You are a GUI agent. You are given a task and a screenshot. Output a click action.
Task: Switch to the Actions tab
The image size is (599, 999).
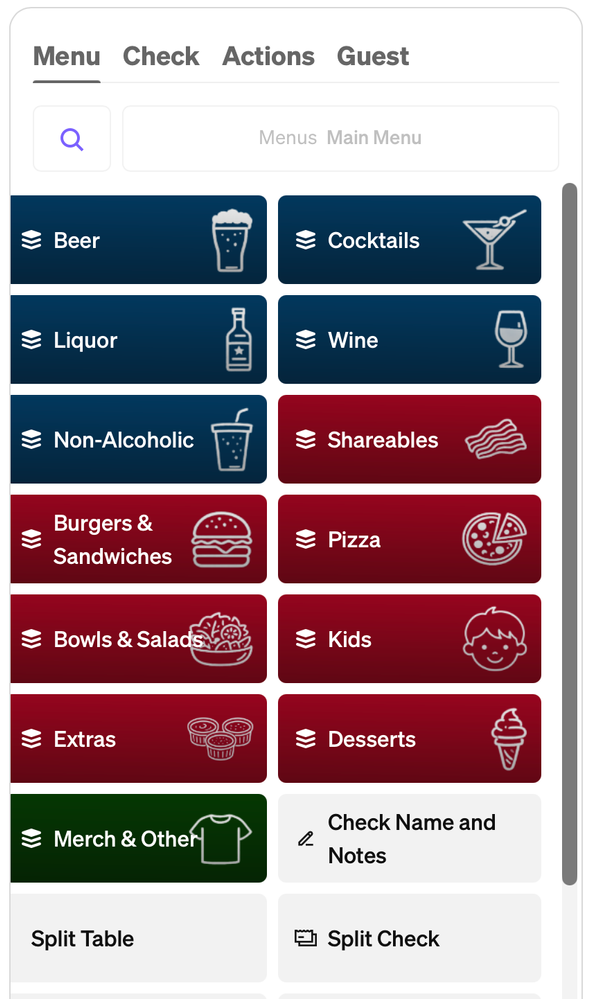click(268, 56)
